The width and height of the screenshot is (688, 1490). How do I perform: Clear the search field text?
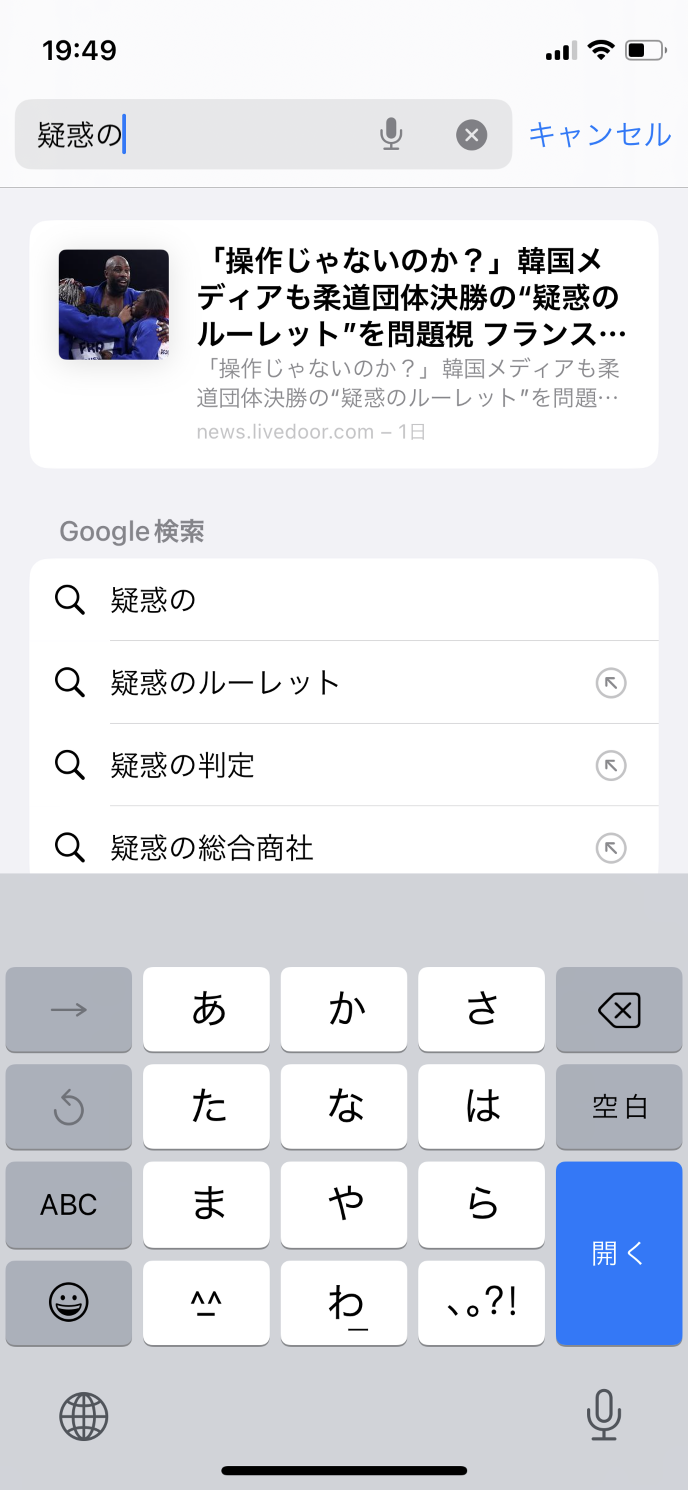[471, 134]
